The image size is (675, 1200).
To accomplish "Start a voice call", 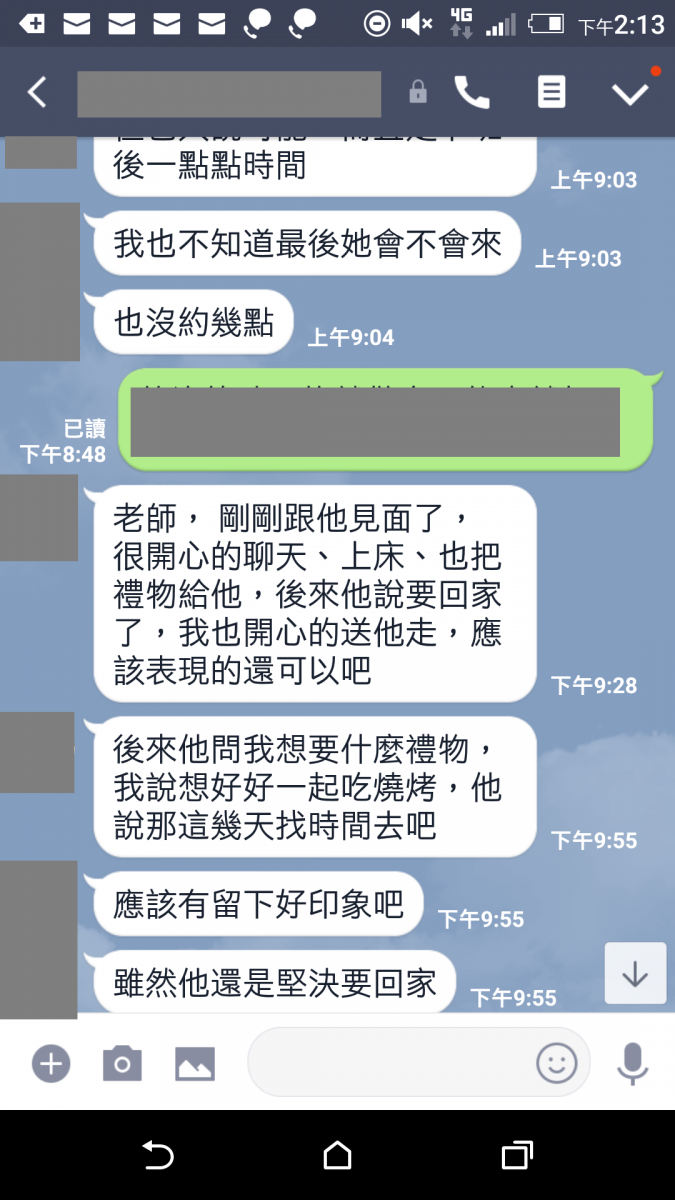I will click(472, 93).
